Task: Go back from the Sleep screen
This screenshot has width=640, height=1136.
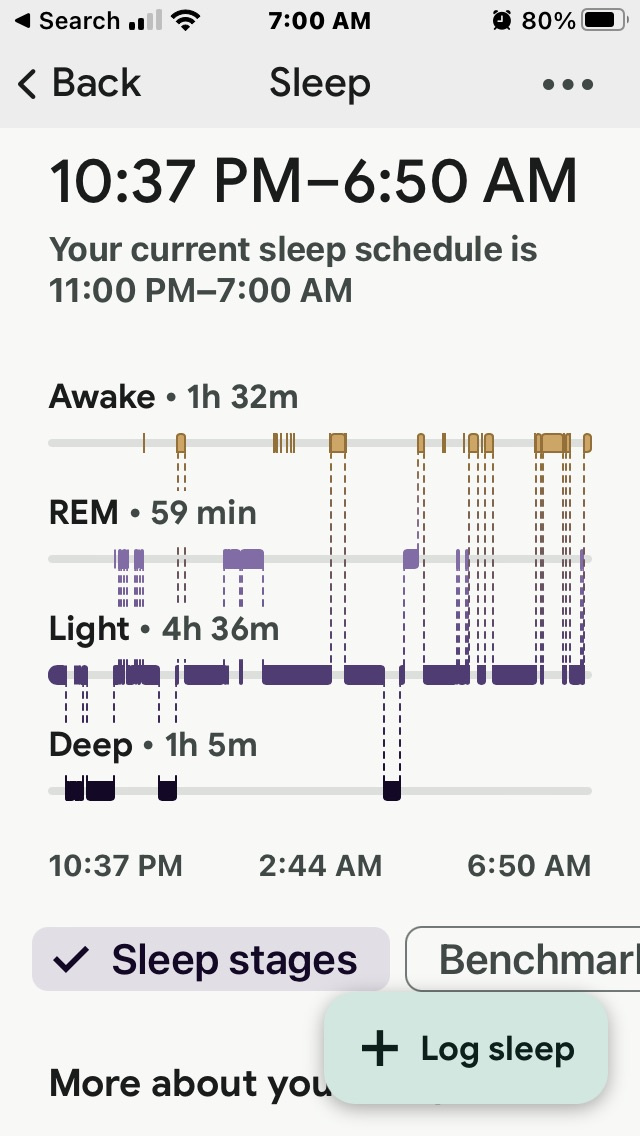Action: pos(80,84)
